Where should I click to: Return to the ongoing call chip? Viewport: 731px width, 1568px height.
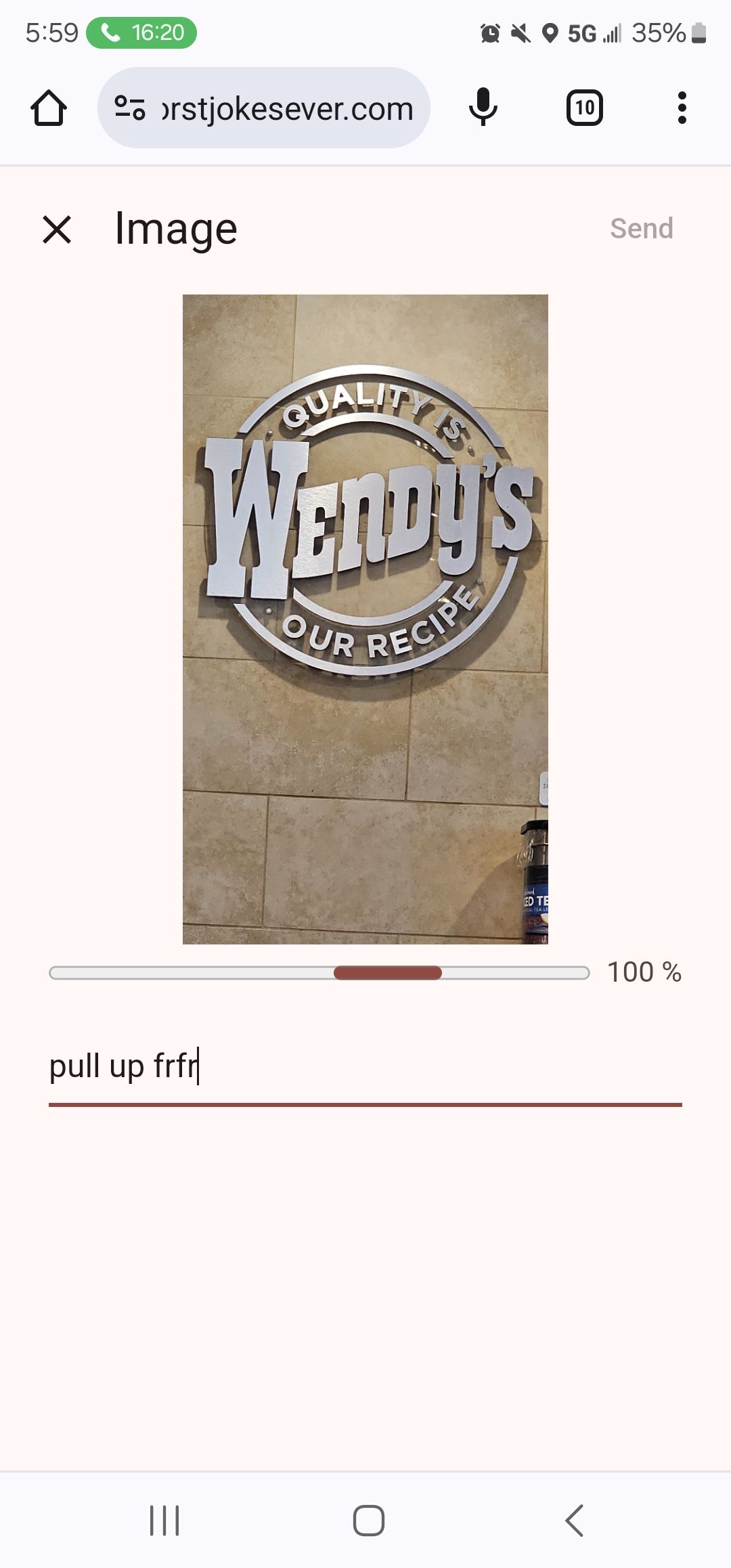point(141,32)
